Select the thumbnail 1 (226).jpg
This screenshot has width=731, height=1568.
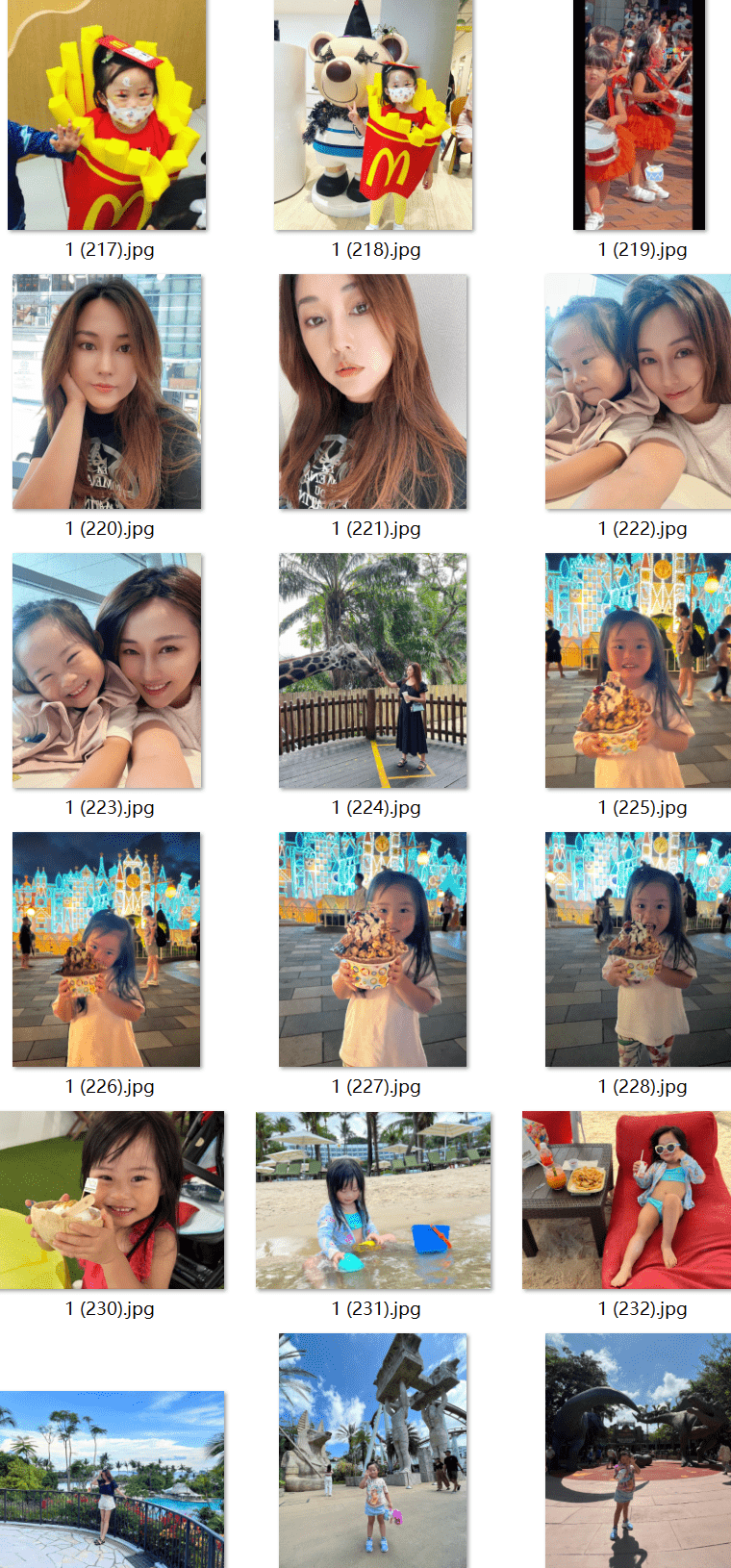point(107,949)
